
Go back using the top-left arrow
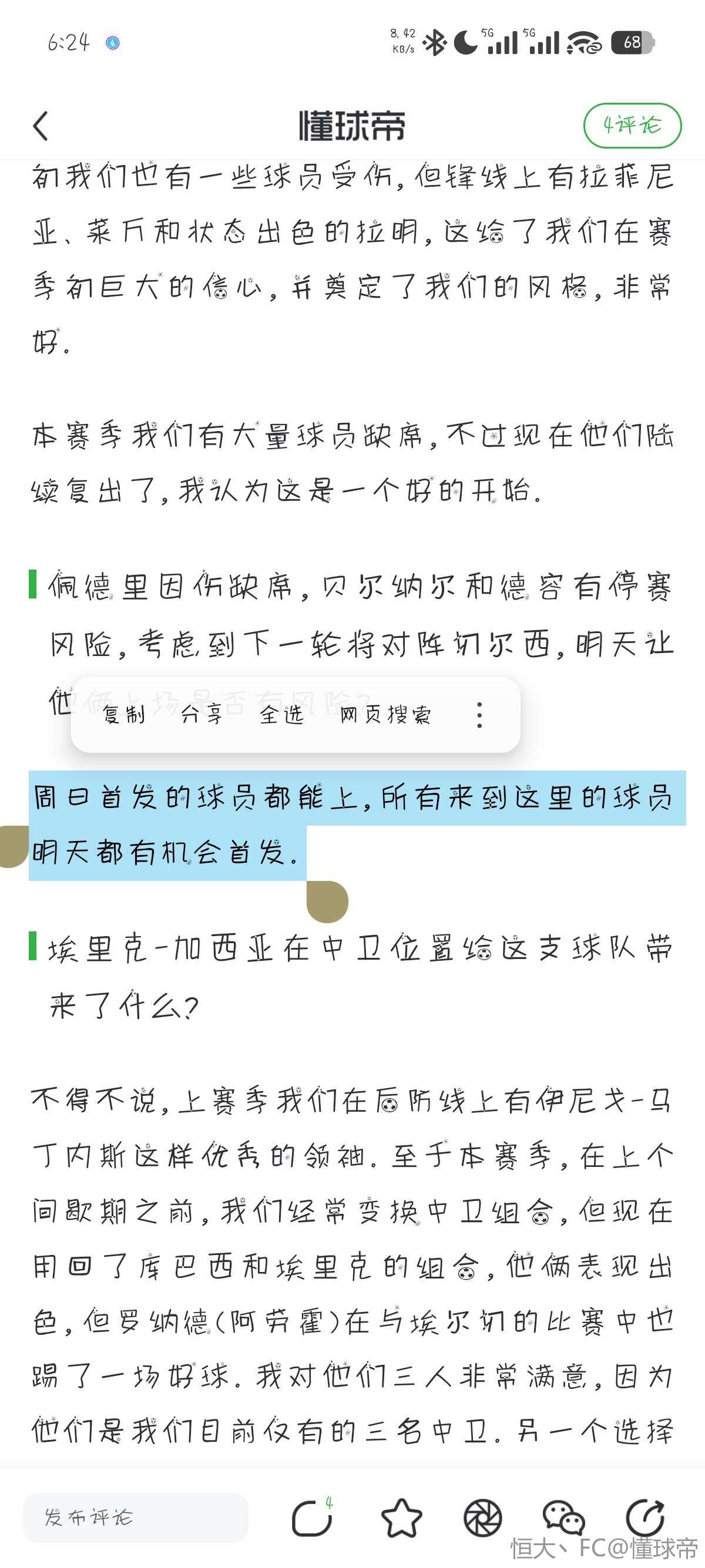41,126
